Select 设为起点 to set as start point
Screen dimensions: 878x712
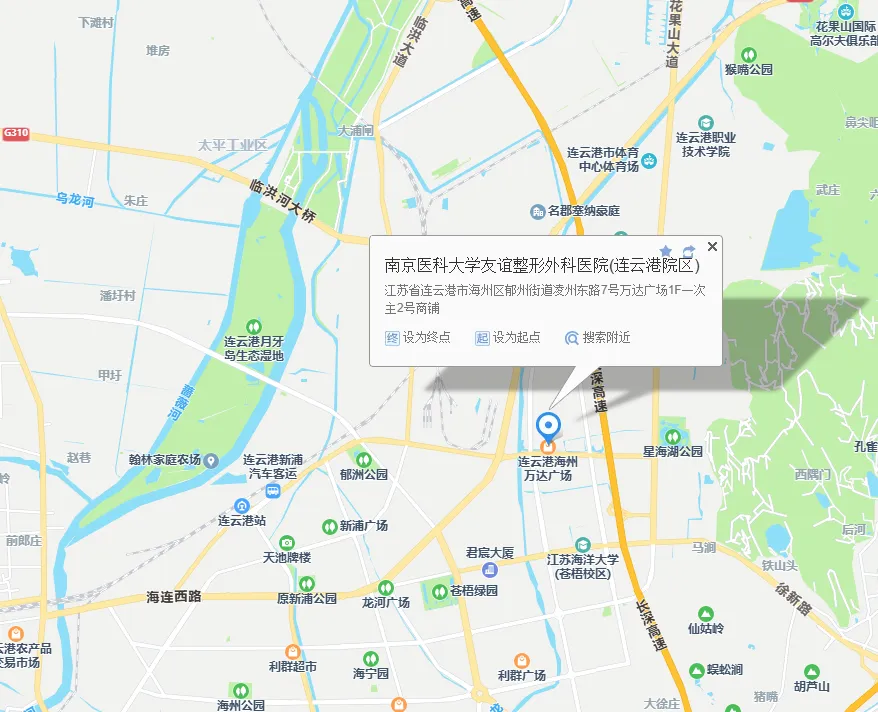pyautogui.click(x=508, y=338)
